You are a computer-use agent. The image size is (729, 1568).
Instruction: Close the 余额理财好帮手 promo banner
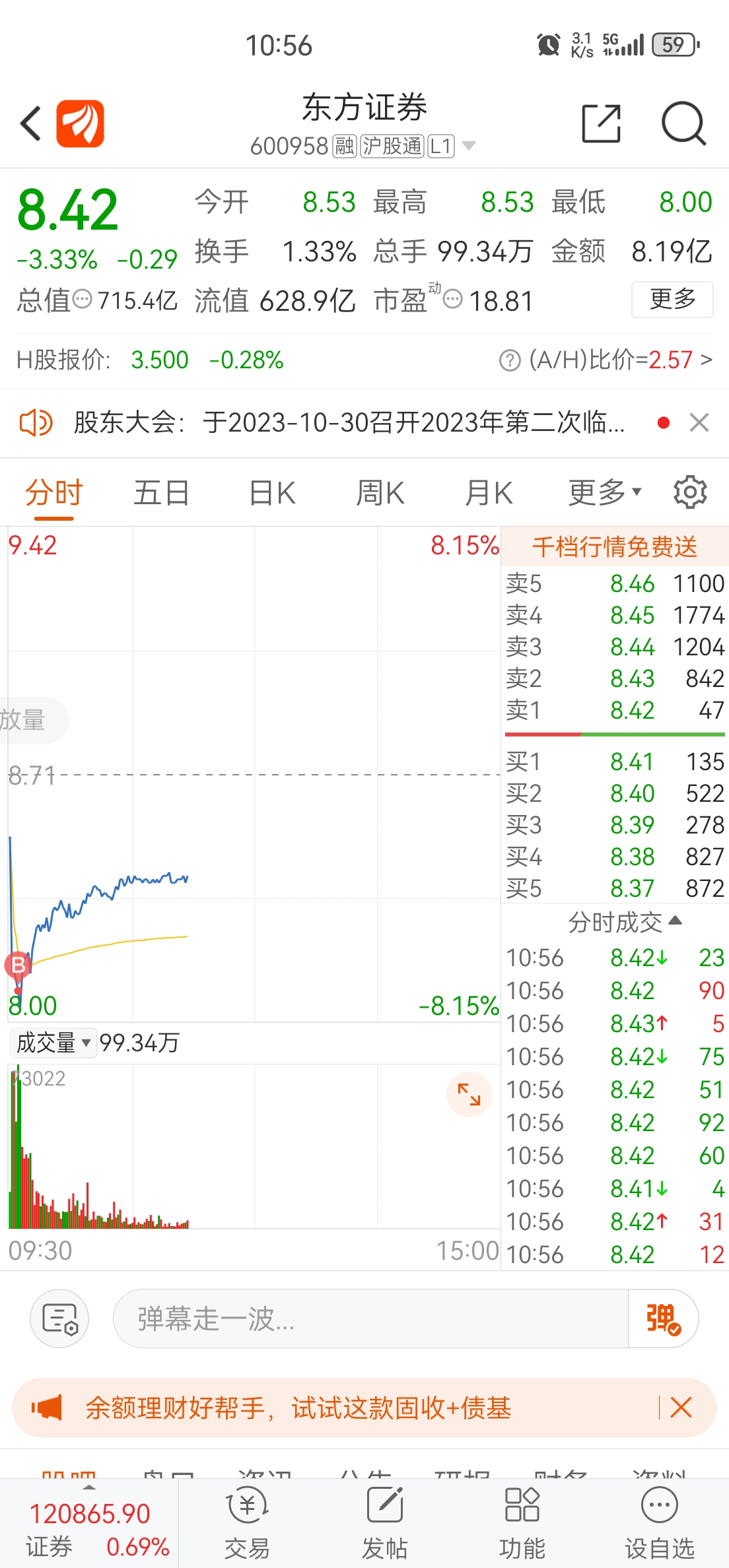point(681,1408)
